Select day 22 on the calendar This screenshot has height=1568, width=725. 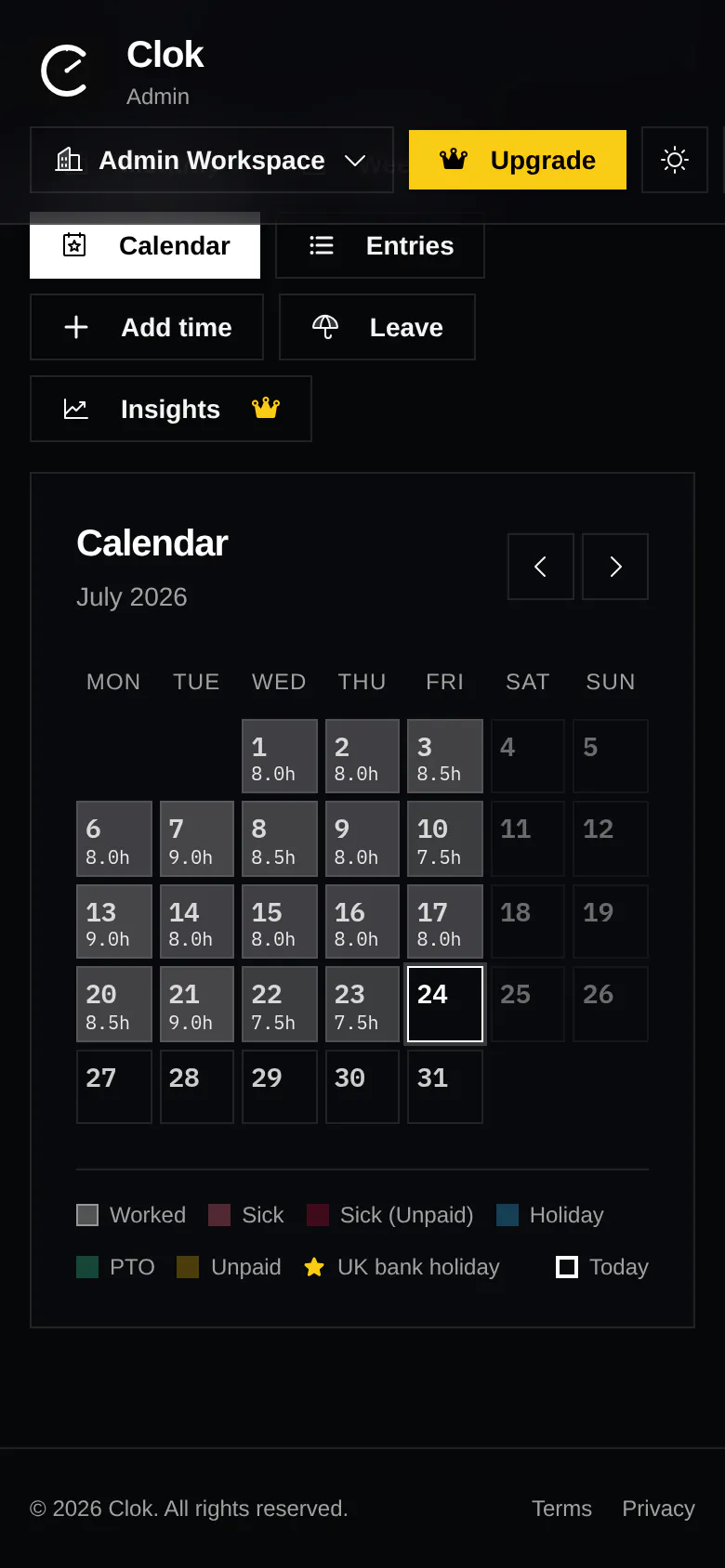point(280,1004)
